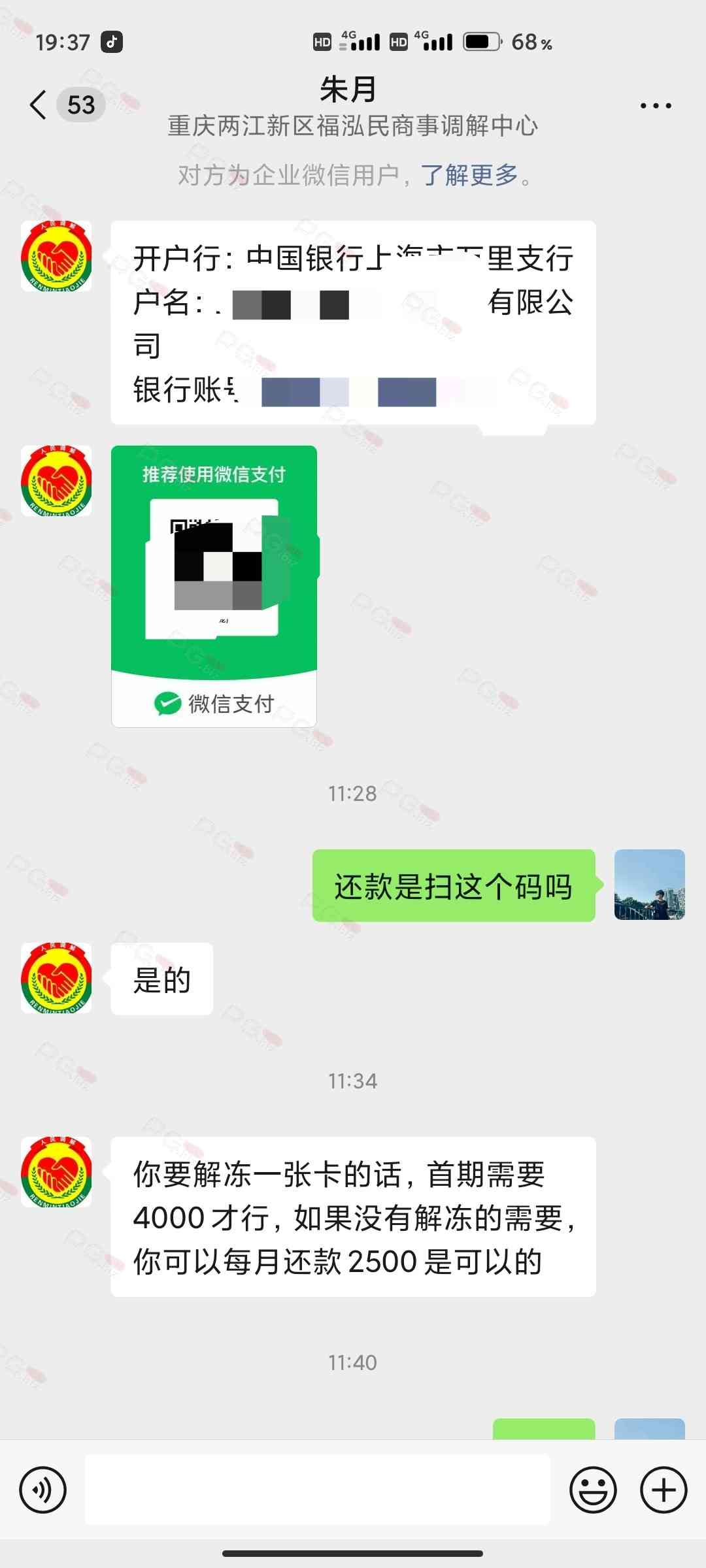Open the emoji sticker panel
Screen dimensions: 706x1568
coord(593,1490)
